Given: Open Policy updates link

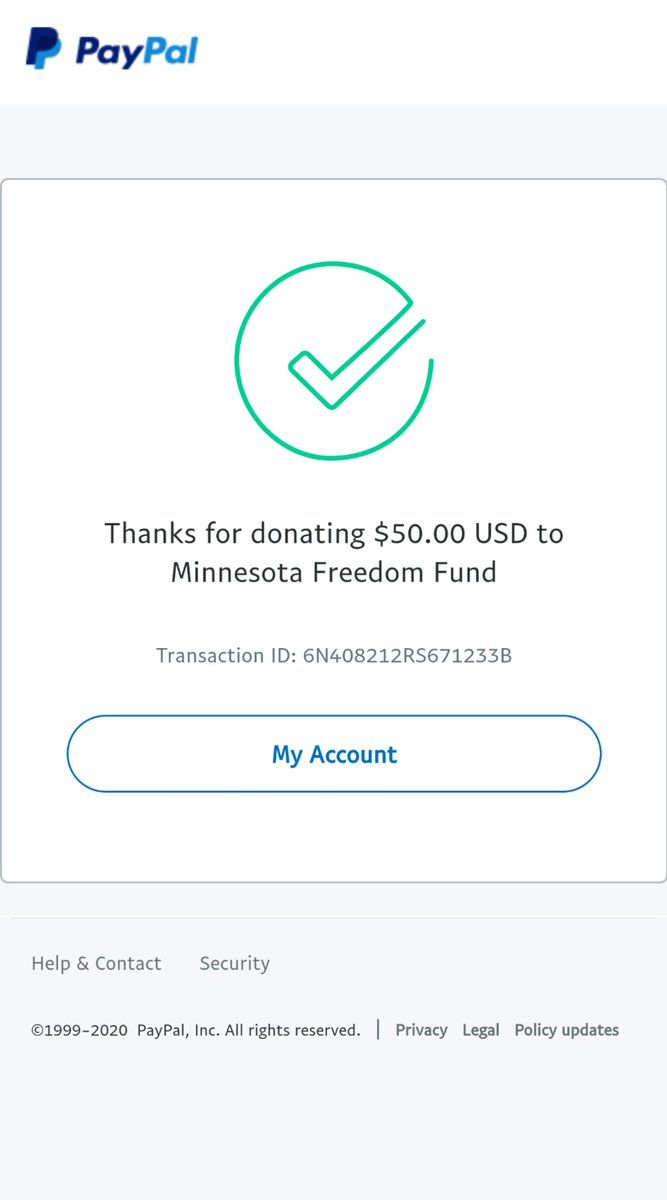Looking at the screenshot, I should [567, 1030].
